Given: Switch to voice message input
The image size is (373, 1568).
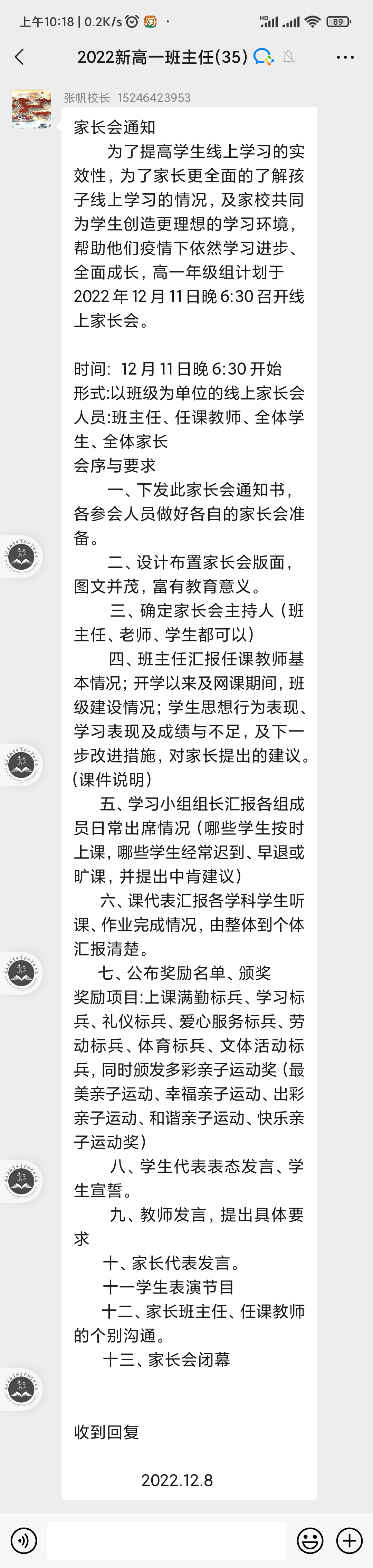Looking at the screenshot, I should (x=24, y=1540).
